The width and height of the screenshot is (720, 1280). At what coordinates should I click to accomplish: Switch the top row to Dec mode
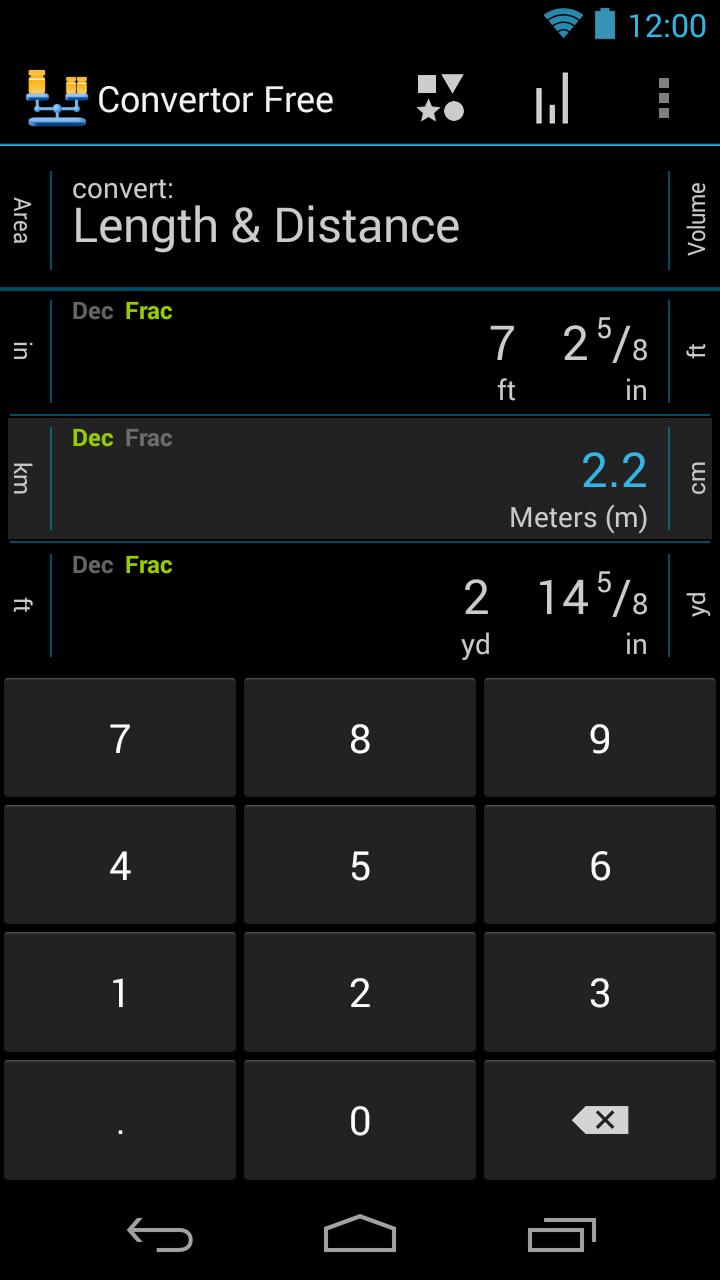click(91, 311)
